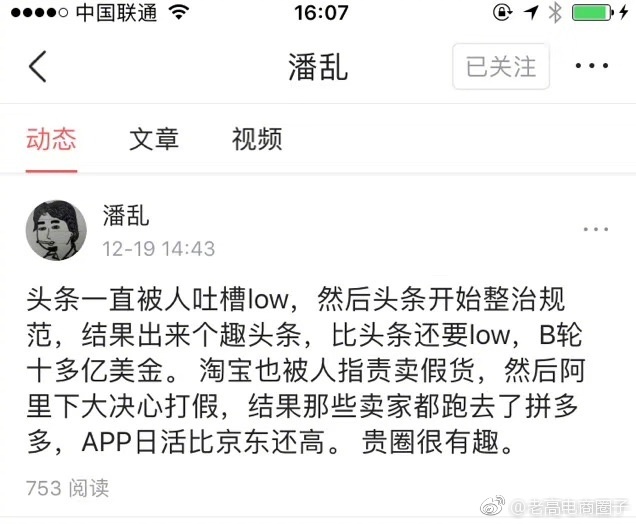This screenshot has height=524, width=636.
Task: Open the overflow menu in the header
Action: (x=591, y=67)
